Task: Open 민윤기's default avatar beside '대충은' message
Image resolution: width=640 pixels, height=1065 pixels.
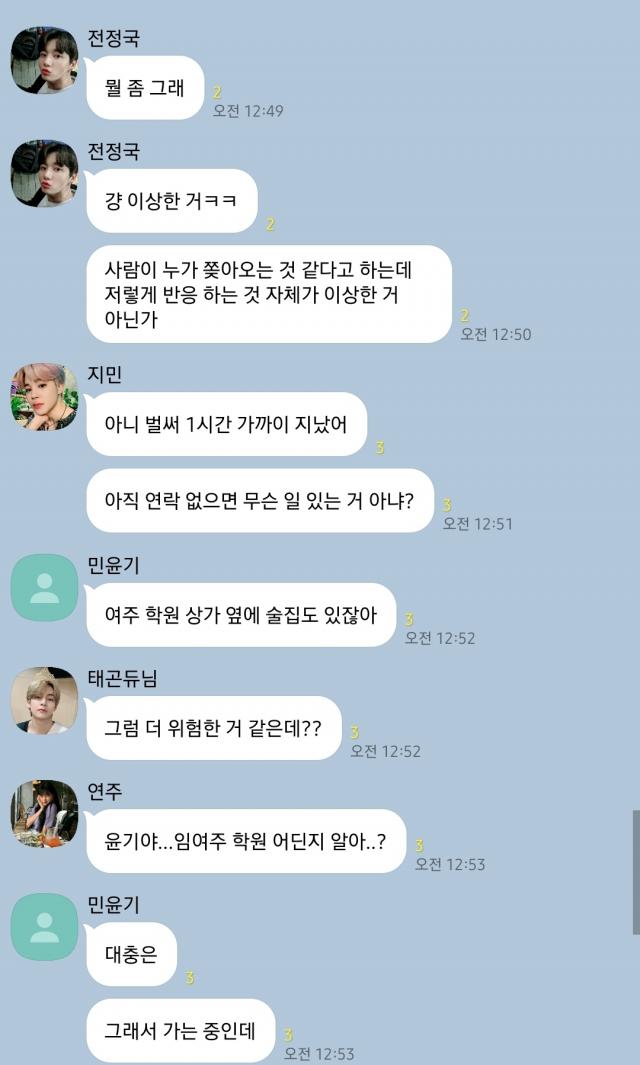Action: tap(44, 927)
